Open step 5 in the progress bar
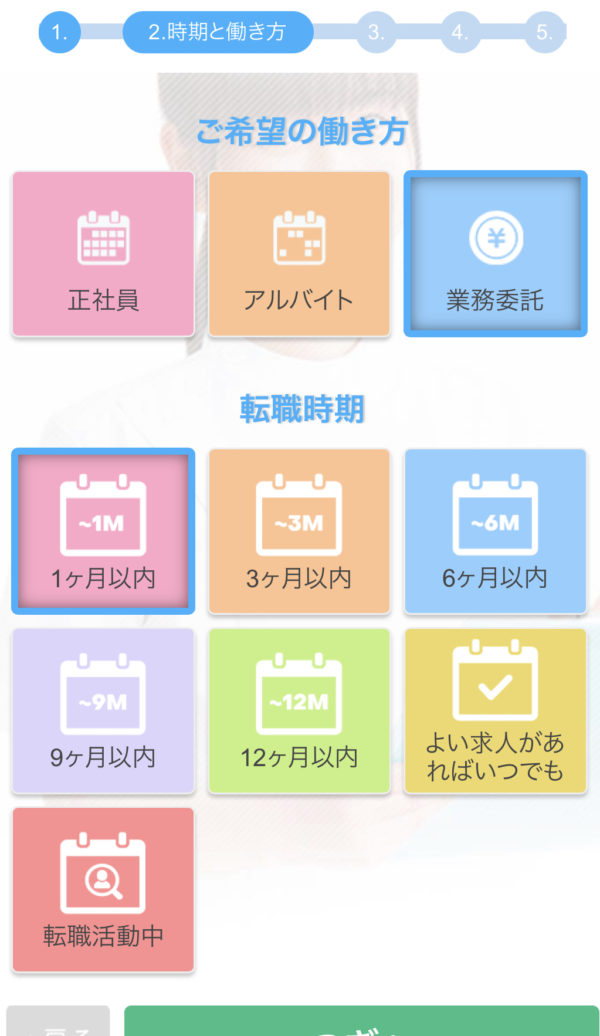The height and width of the screenshot is (1036, 600). (544, 32)
